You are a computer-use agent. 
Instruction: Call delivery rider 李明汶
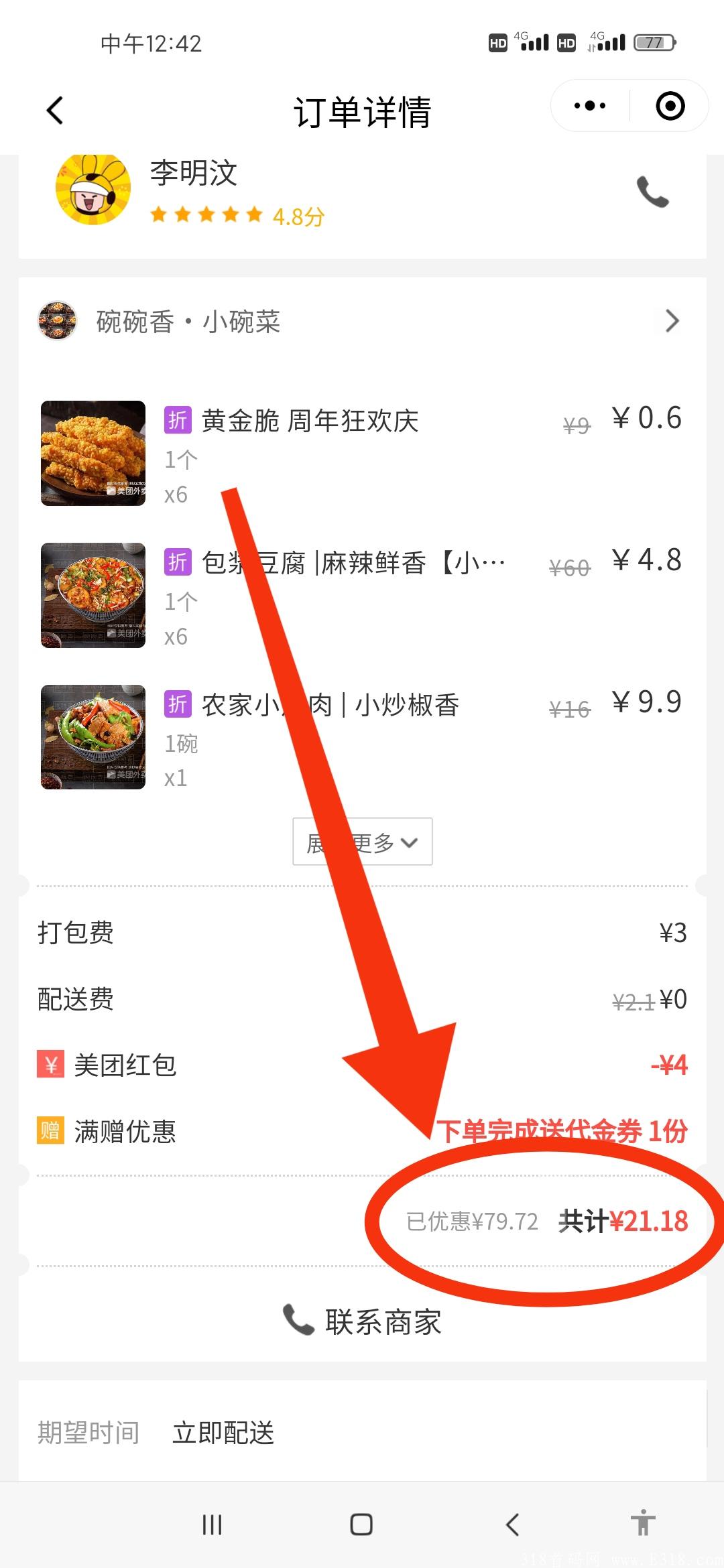coord(652,192)
